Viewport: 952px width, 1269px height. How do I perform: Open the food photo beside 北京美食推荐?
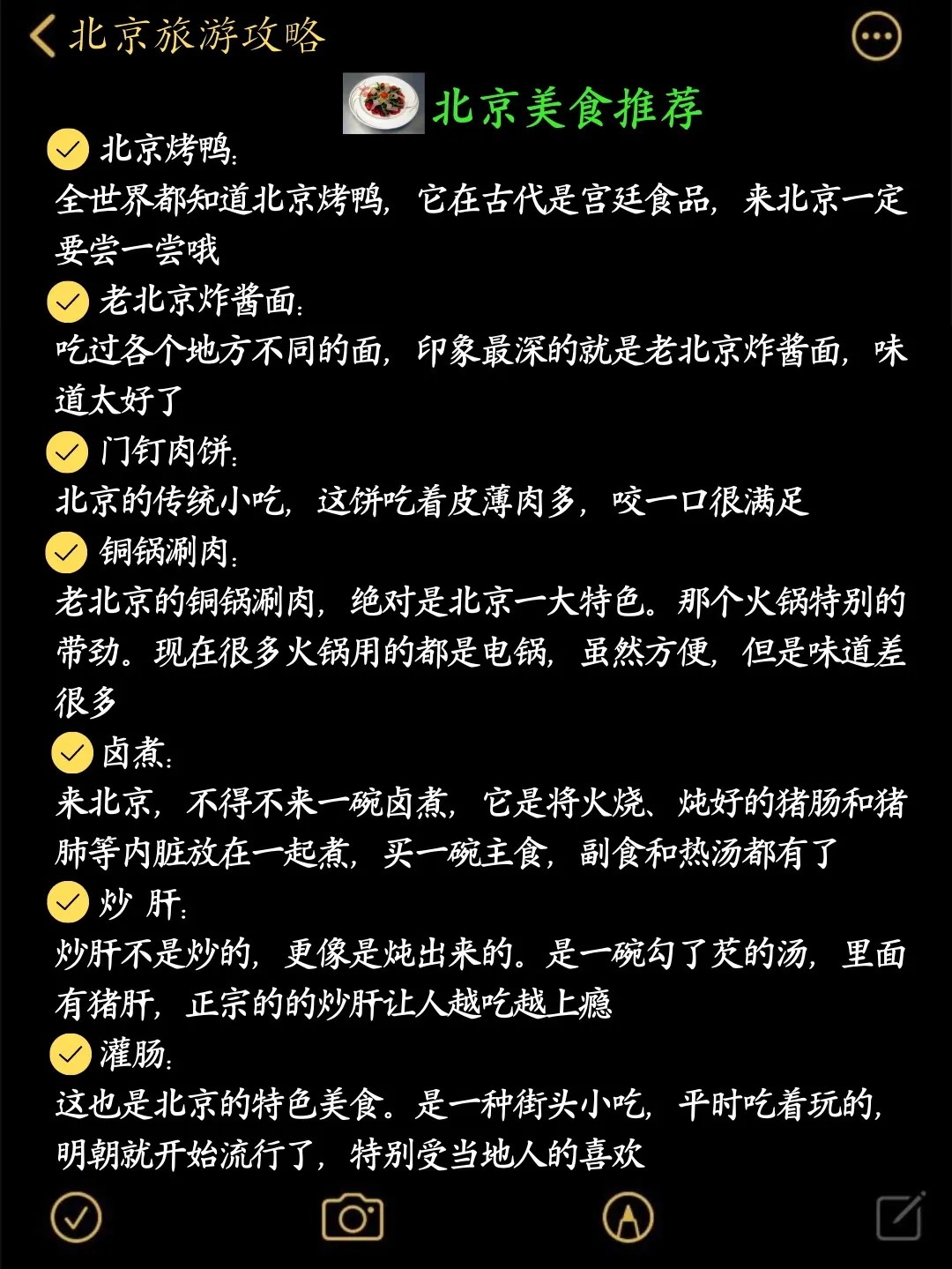pos(383,104)
